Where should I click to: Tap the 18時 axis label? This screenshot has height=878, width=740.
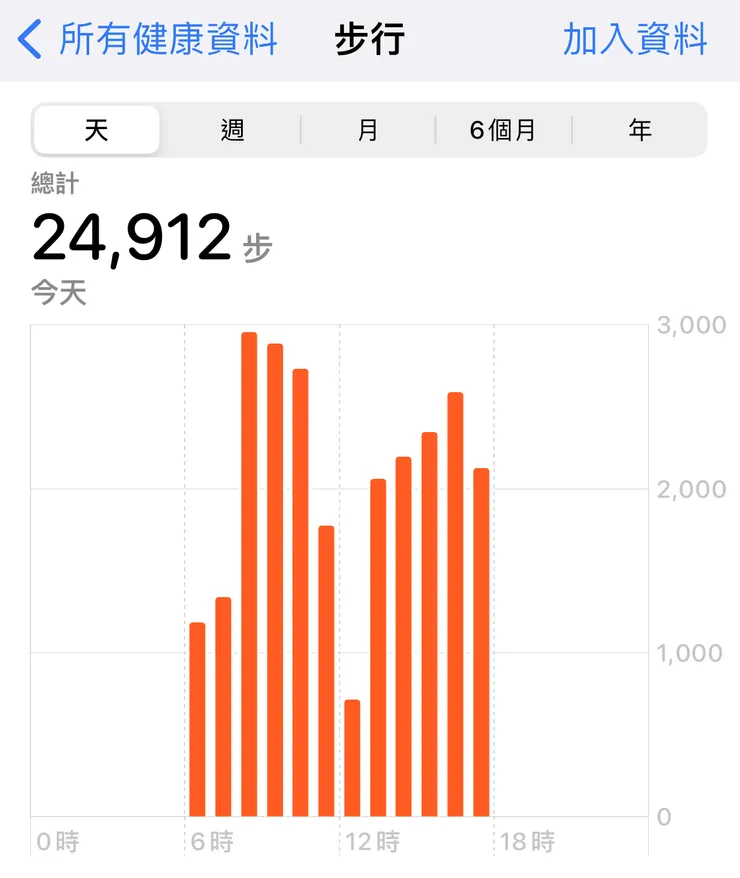pos(528,843)
